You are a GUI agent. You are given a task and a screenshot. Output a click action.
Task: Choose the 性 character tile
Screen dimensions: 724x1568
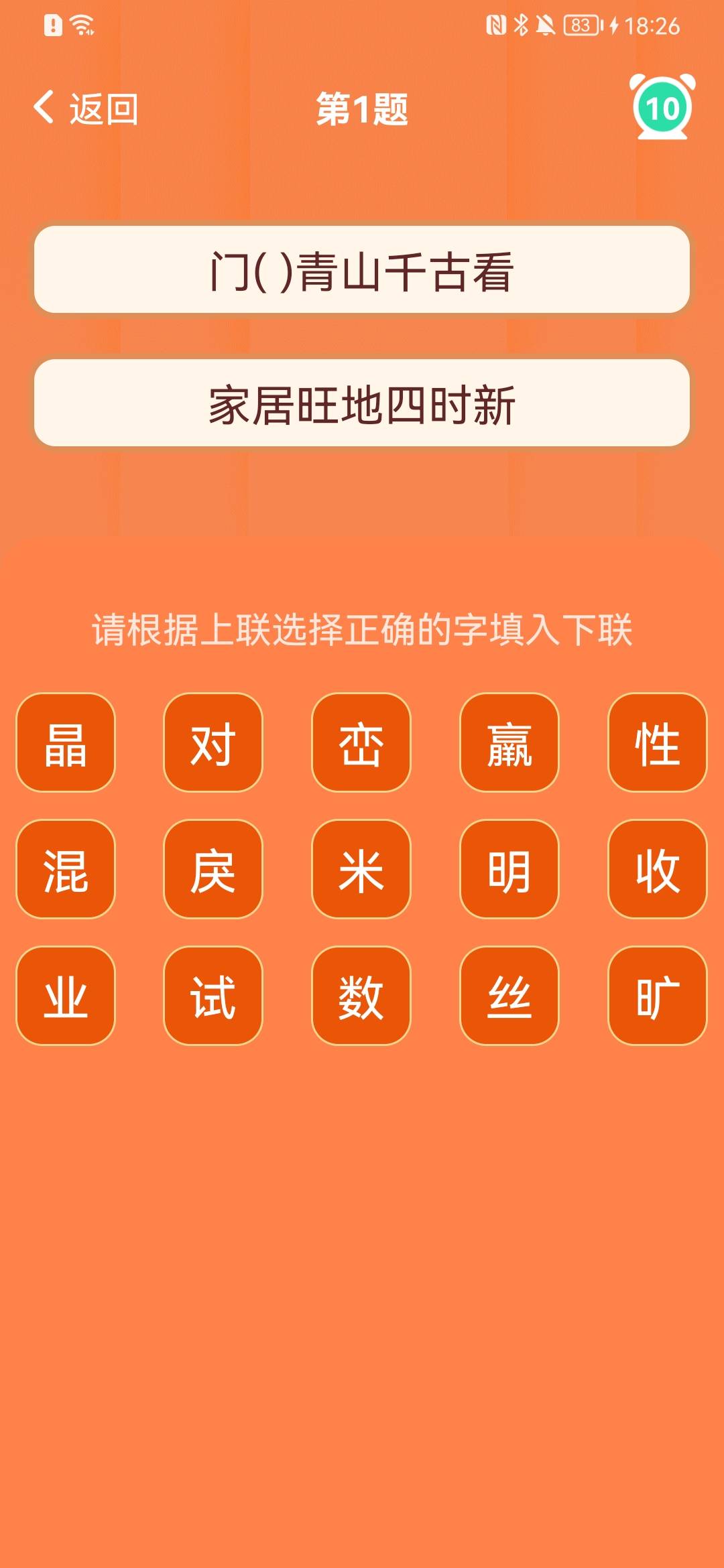[x=657, y=742]
